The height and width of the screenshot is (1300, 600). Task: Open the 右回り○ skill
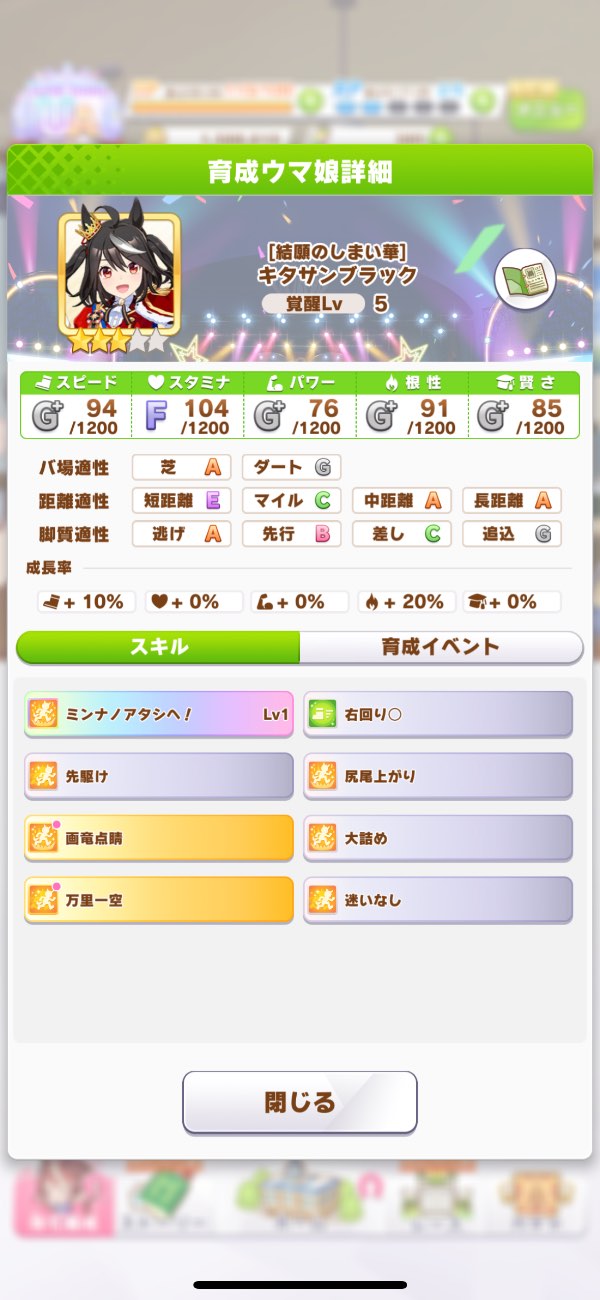(x=438, y=714)
